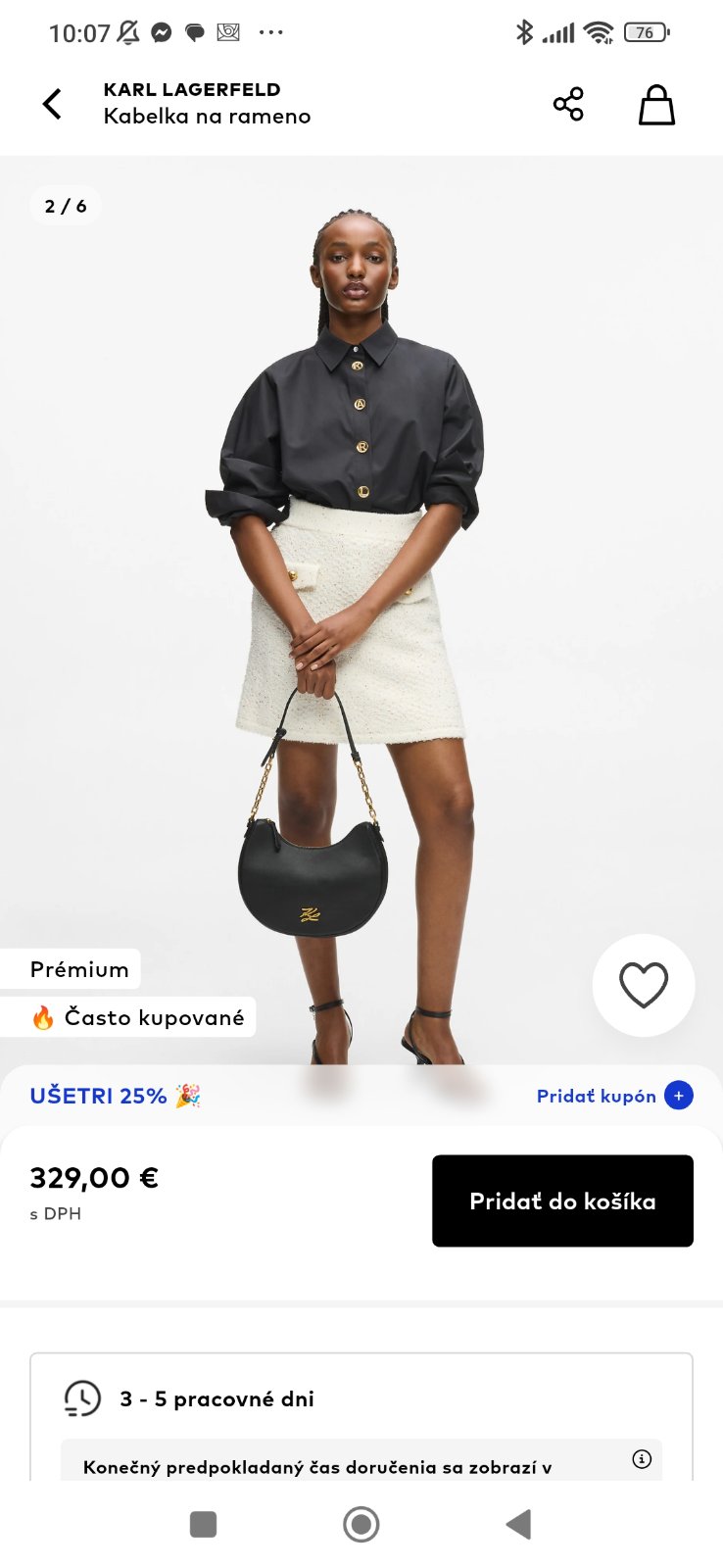Screen dimensions: 723x1568
Task: Open delivery time info icon
Action: [642, 1459]
